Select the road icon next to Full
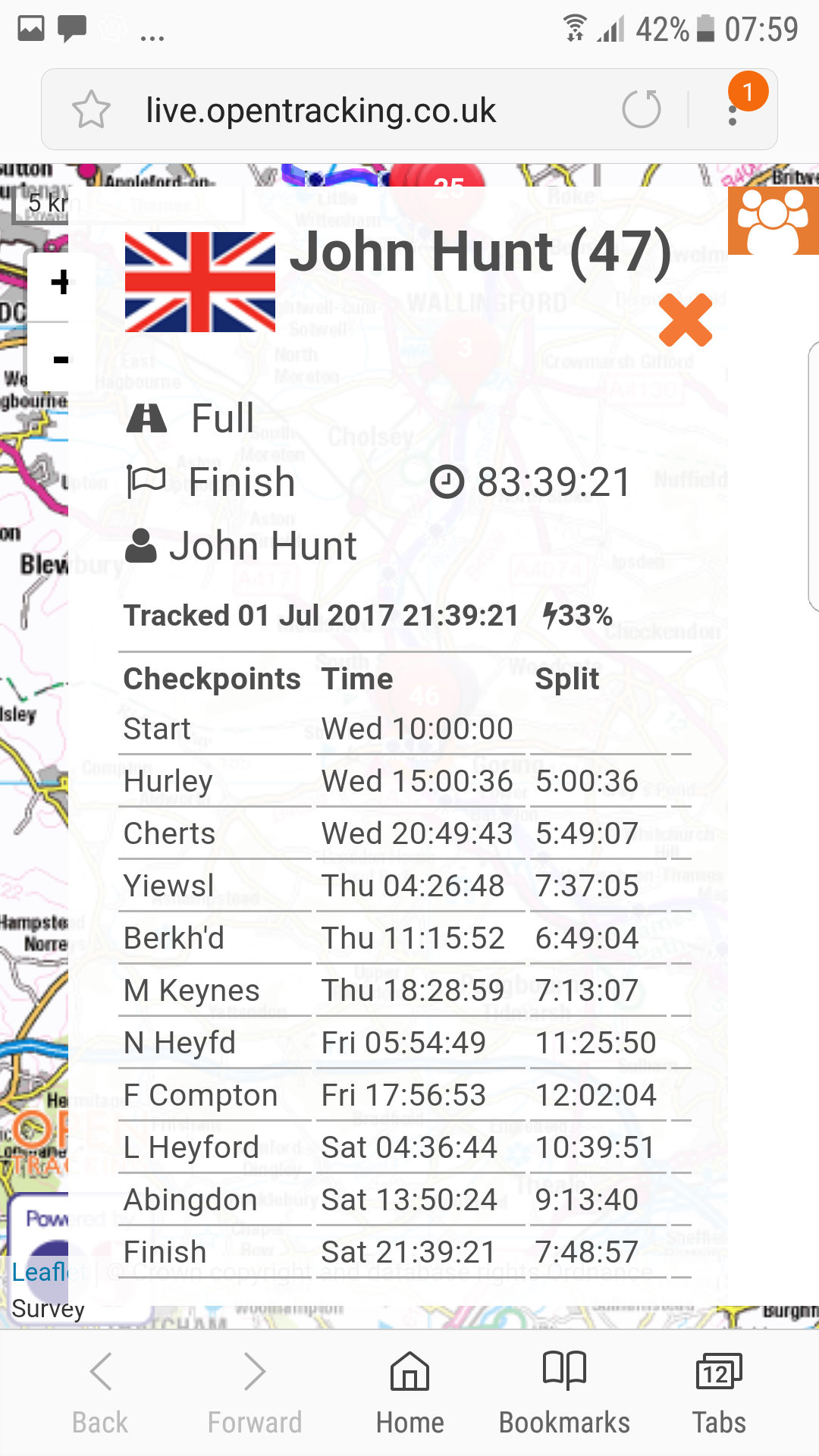Viewport: 819px width, 1456px height. coord(149,418)
